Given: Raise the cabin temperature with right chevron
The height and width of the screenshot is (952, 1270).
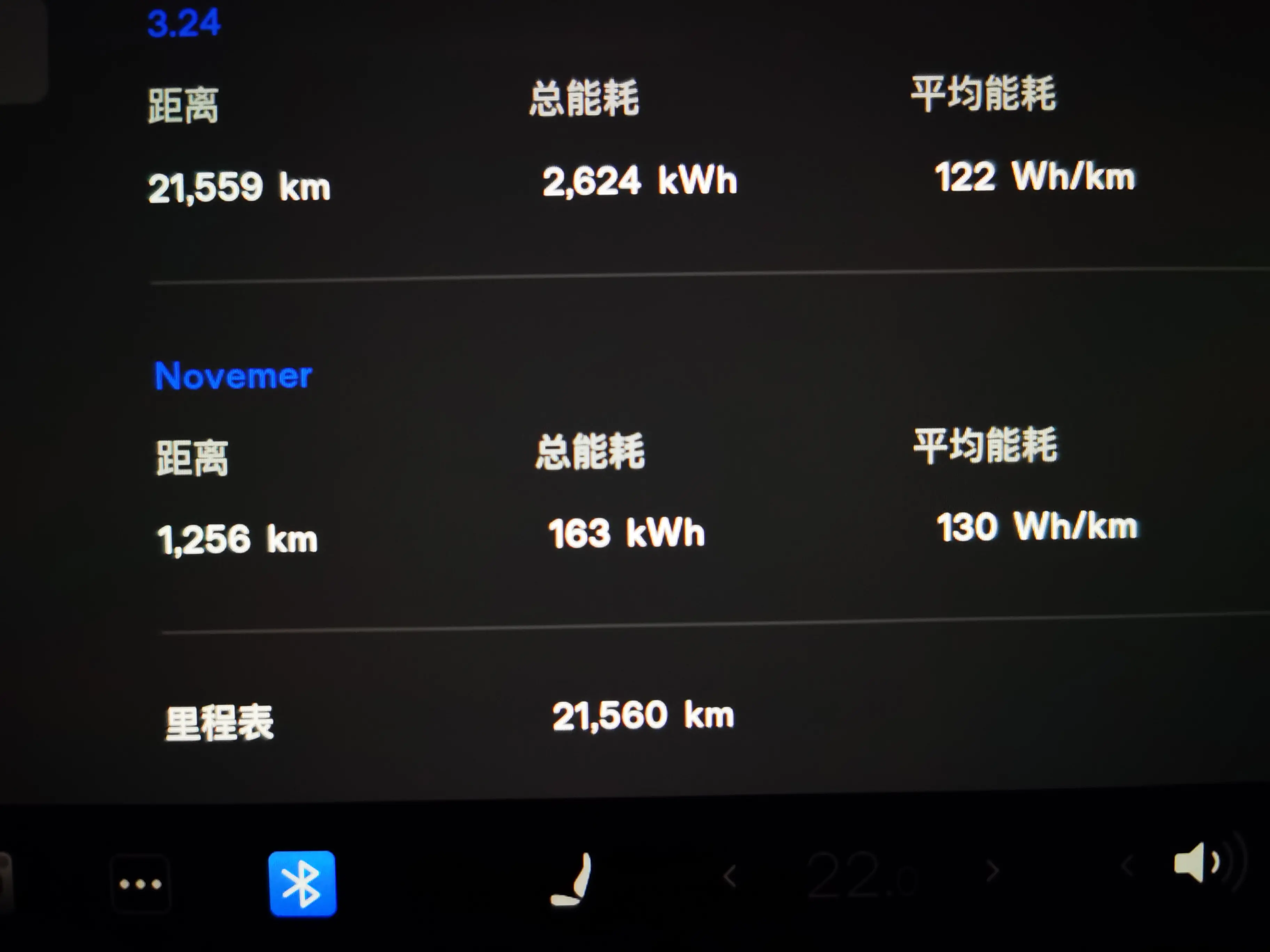Looking at the screenshot, I should (x=992, y=871).
